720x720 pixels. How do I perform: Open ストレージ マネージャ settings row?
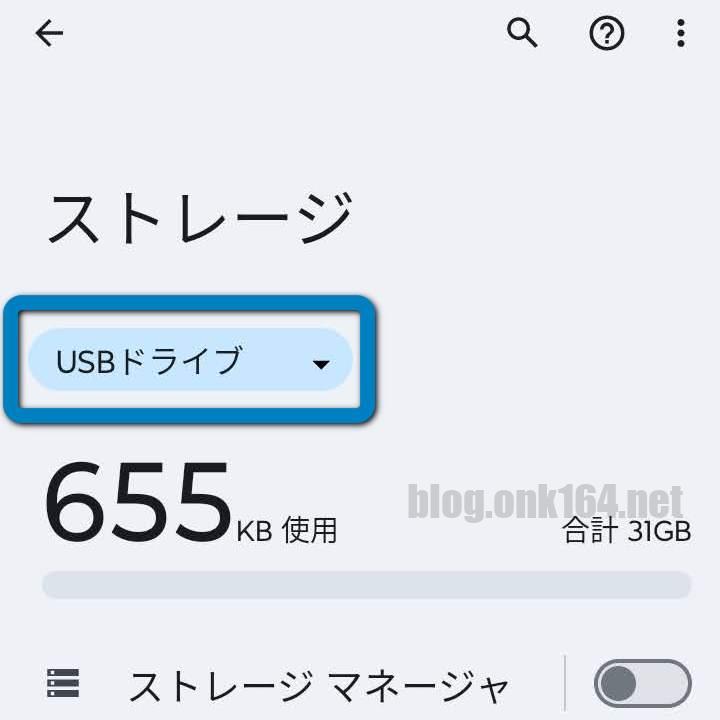pyautogui.click(x=318, y=686)
